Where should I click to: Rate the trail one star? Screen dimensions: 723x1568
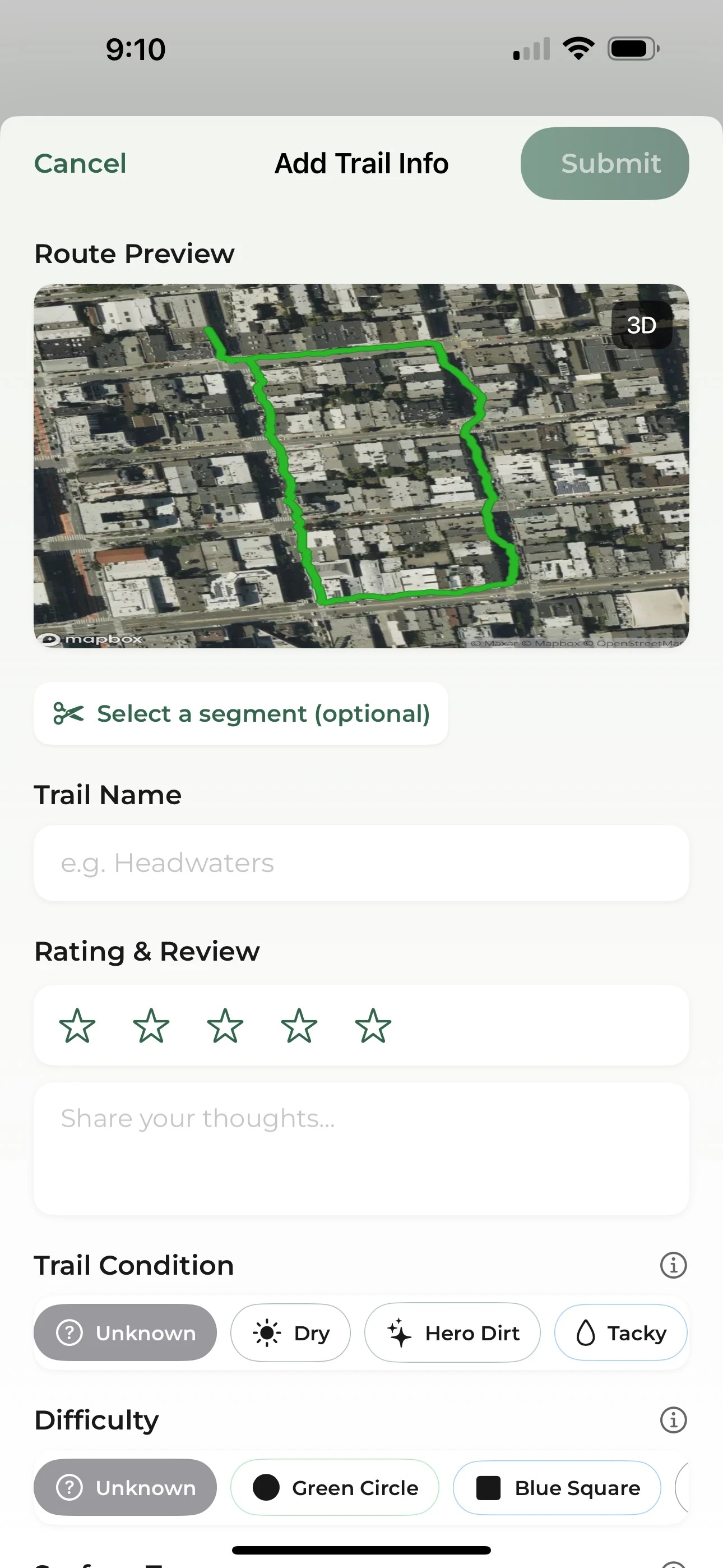tap(77, 1026)
